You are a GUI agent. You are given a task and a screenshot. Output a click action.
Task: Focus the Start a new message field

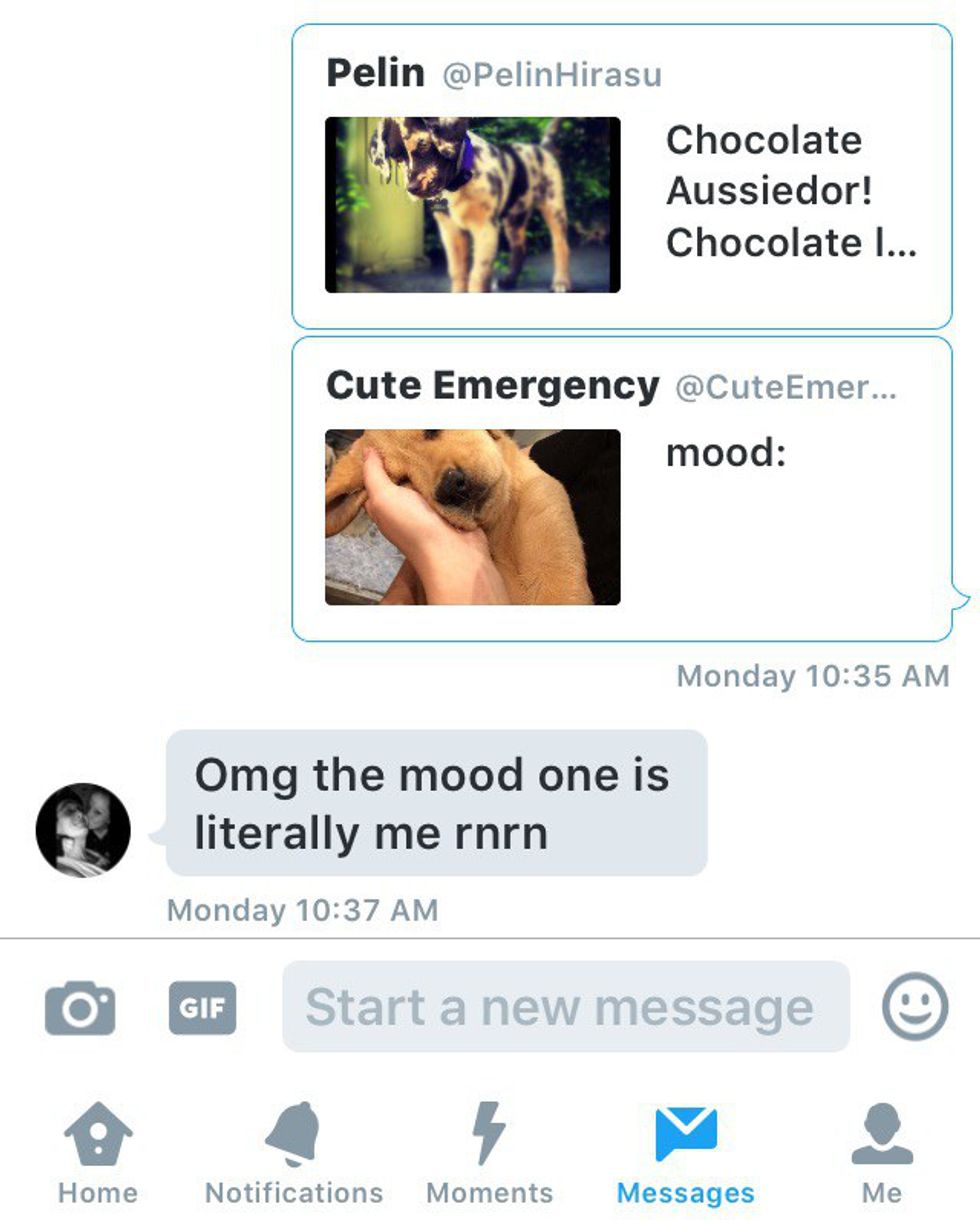pos(565,1007)
